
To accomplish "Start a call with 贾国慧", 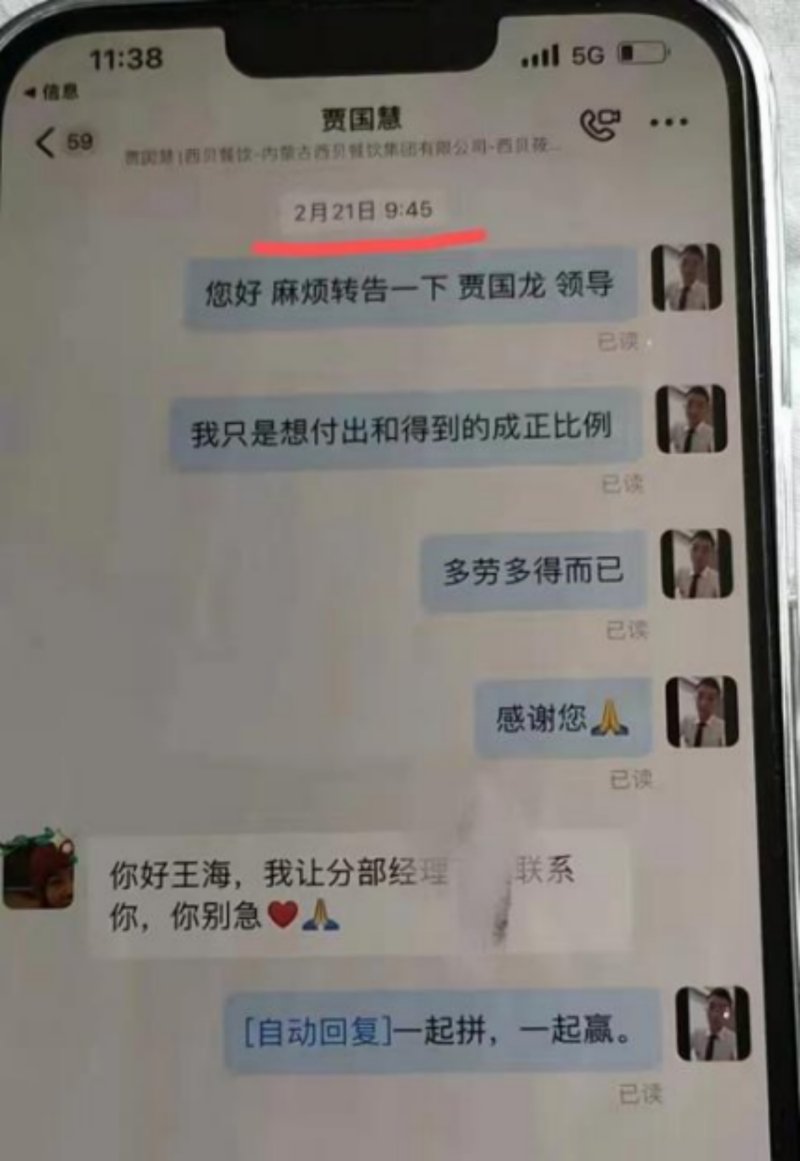I will click(600, 124).
